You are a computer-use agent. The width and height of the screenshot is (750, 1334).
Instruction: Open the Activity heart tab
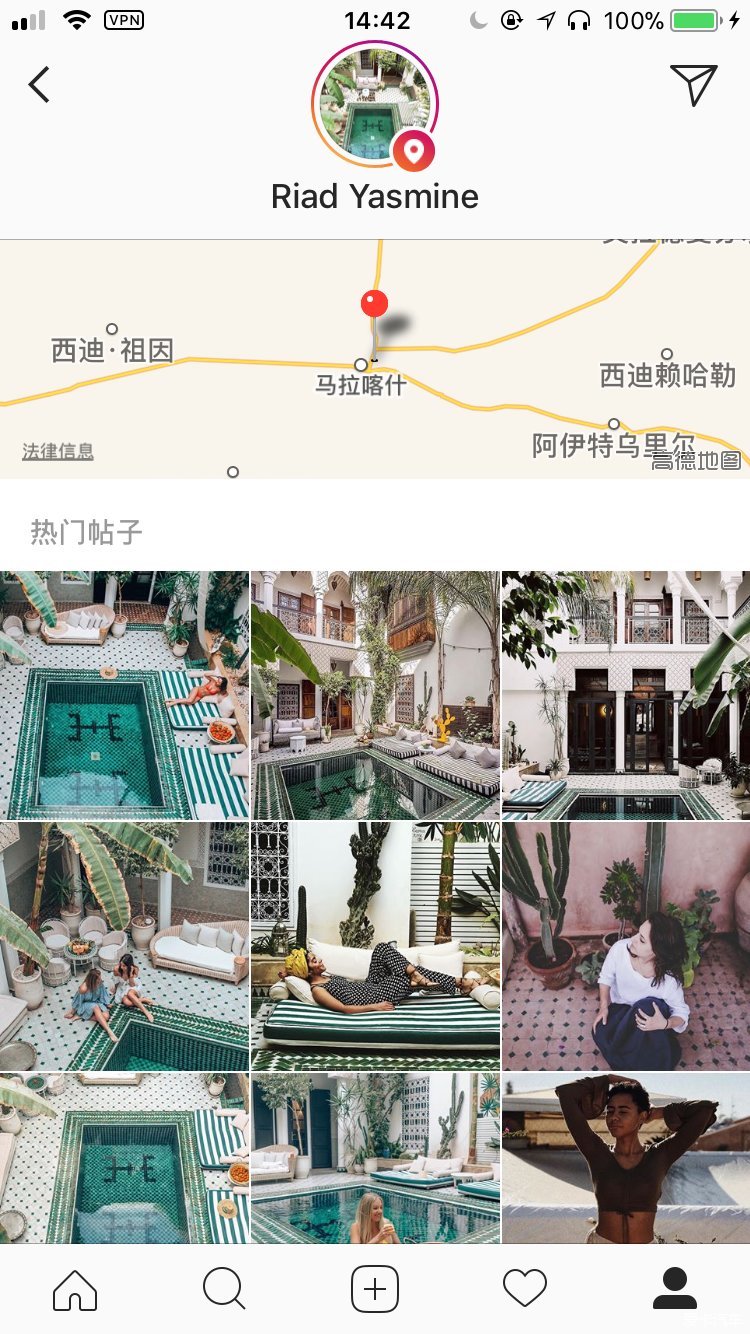(x=525, y=1288)
